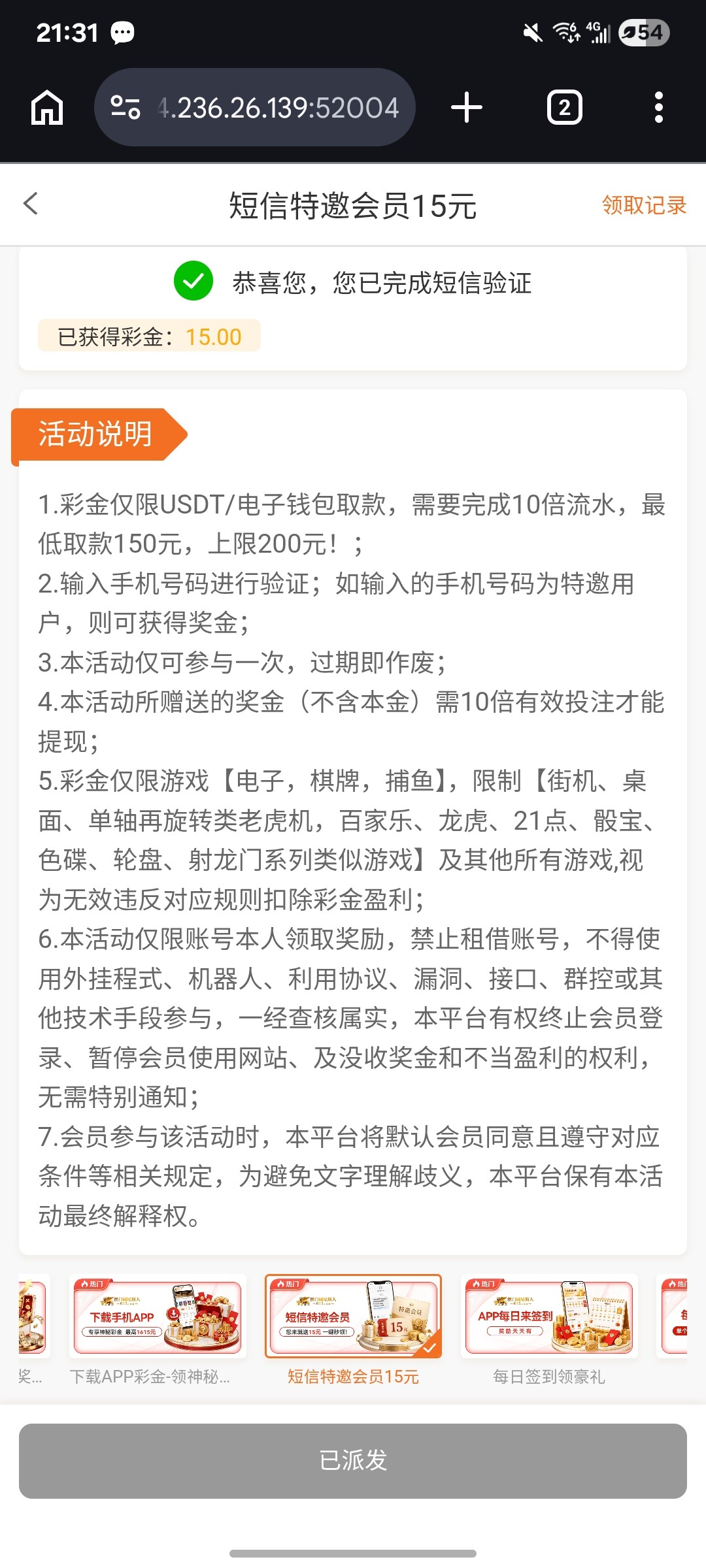Open browser home page
This screenshot has height=1568, width=706.
pyautogui.click(x=47, y=108)
